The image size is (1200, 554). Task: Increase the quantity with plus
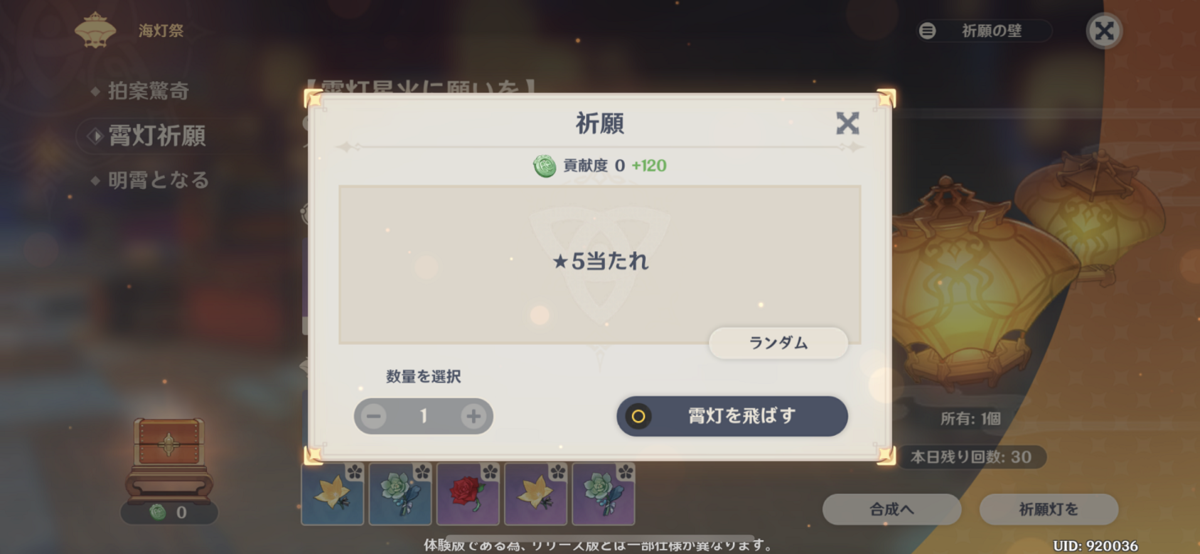tap(472, 416)
